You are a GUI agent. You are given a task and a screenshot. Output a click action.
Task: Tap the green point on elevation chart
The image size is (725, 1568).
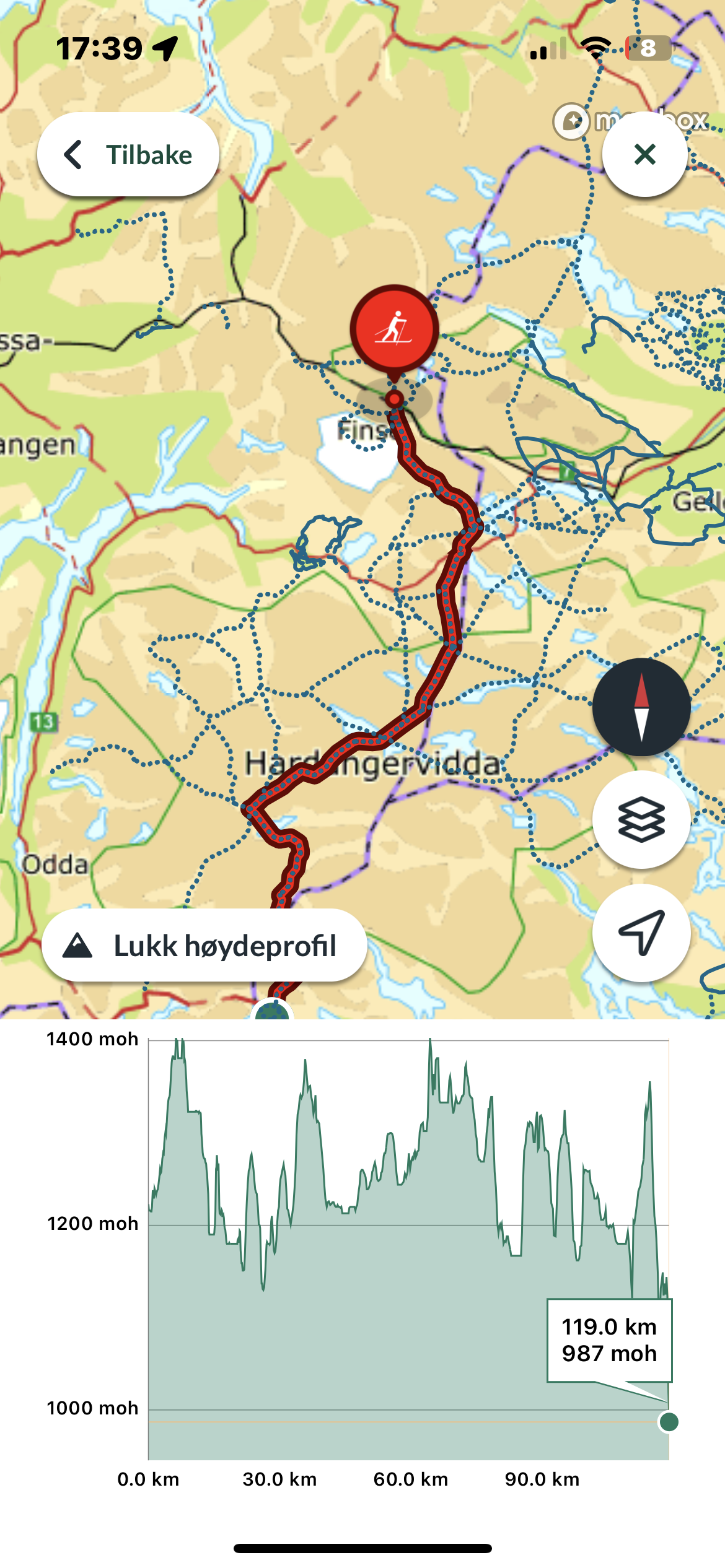point(669,1422)
